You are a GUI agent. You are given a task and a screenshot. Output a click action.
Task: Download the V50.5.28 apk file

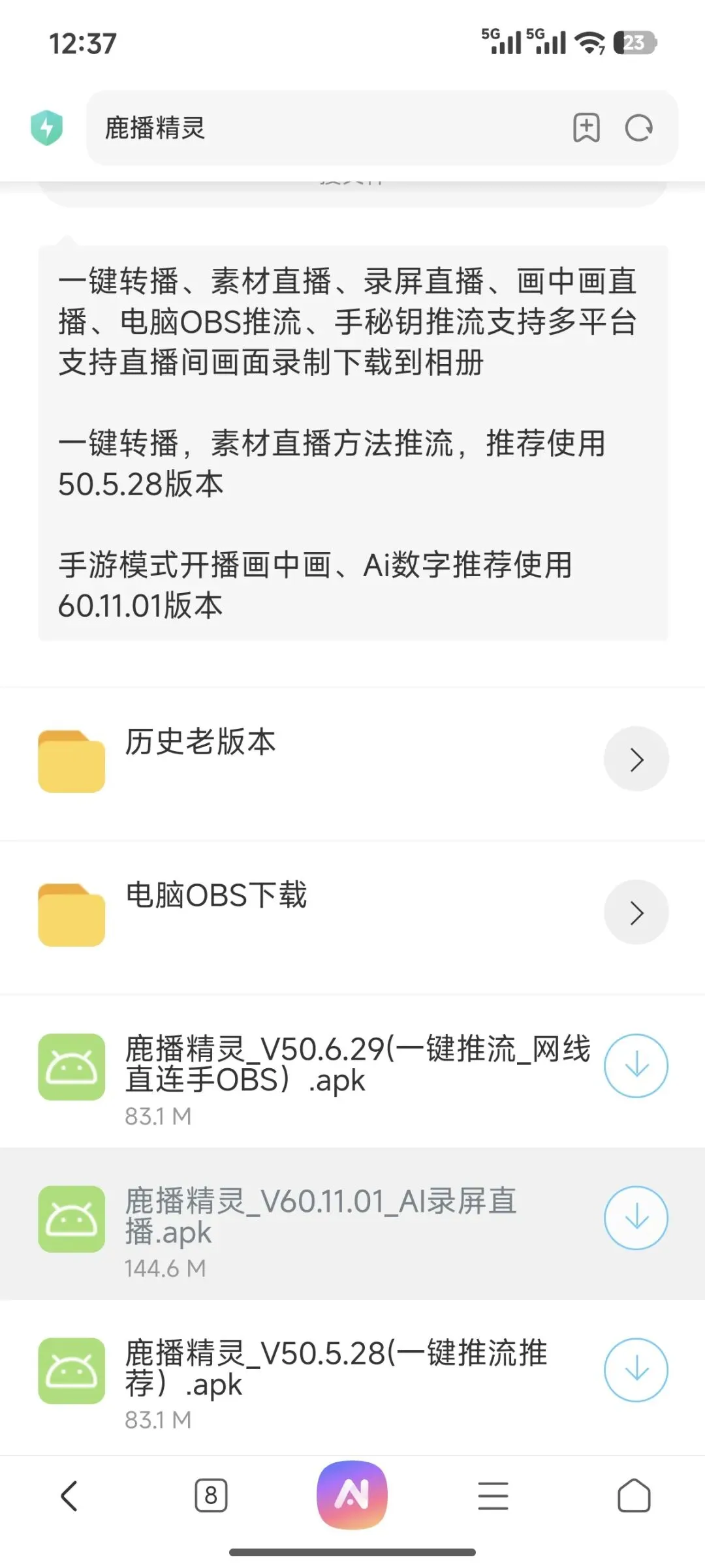[636, 1370]
